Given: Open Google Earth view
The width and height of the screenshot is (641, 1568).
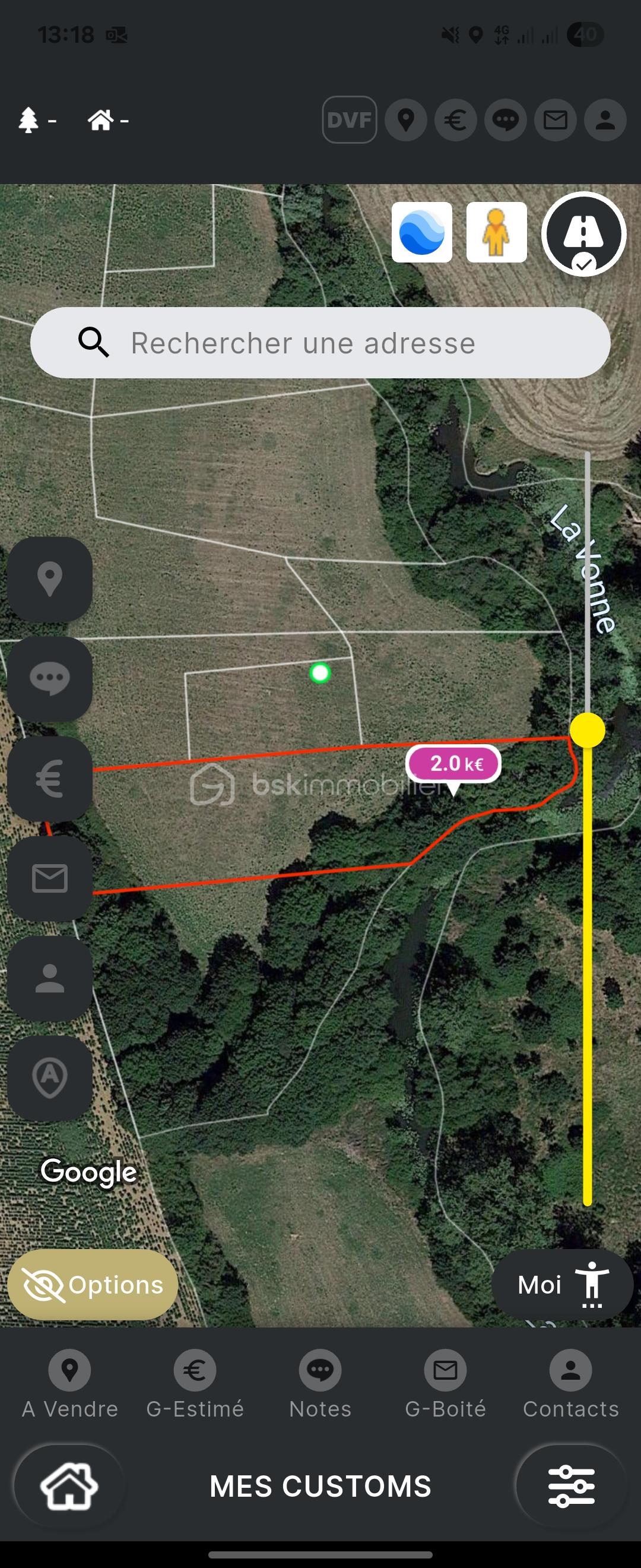Looking at the screenshot, I should pyautogui.click(x=421, y=232).
